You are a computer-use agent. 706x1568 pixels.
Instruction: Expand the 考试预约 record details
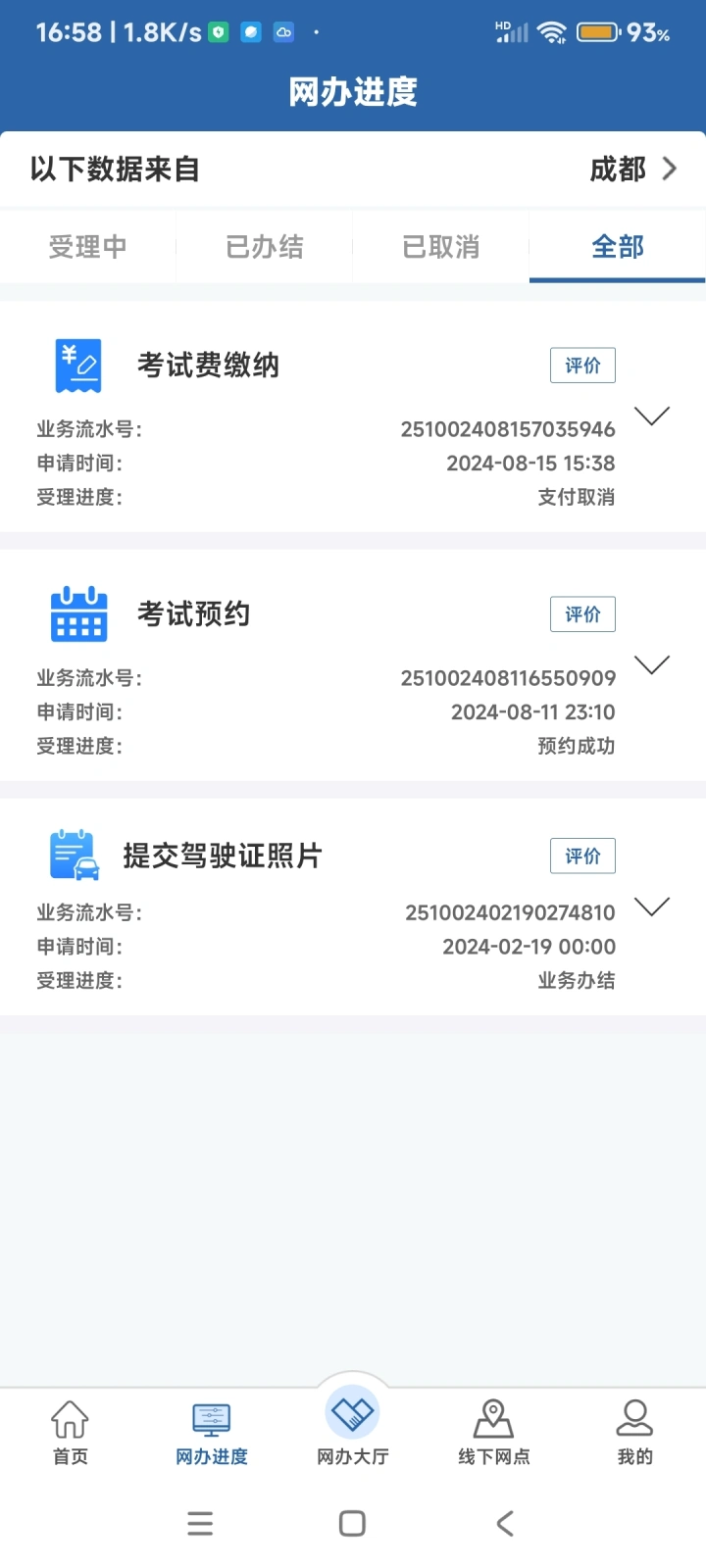coord(652,665)
